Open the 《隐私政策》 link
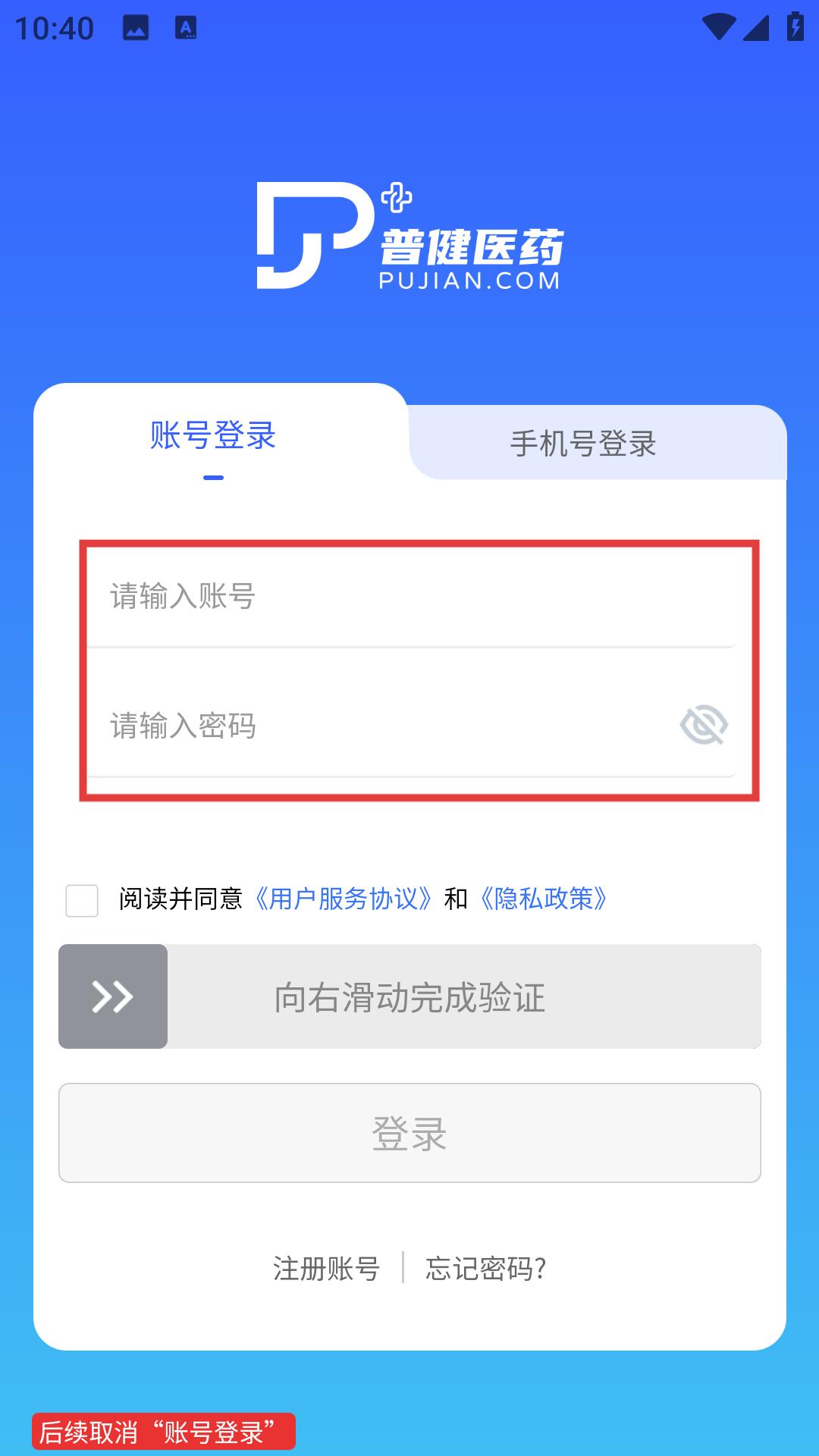 (544, 899)
